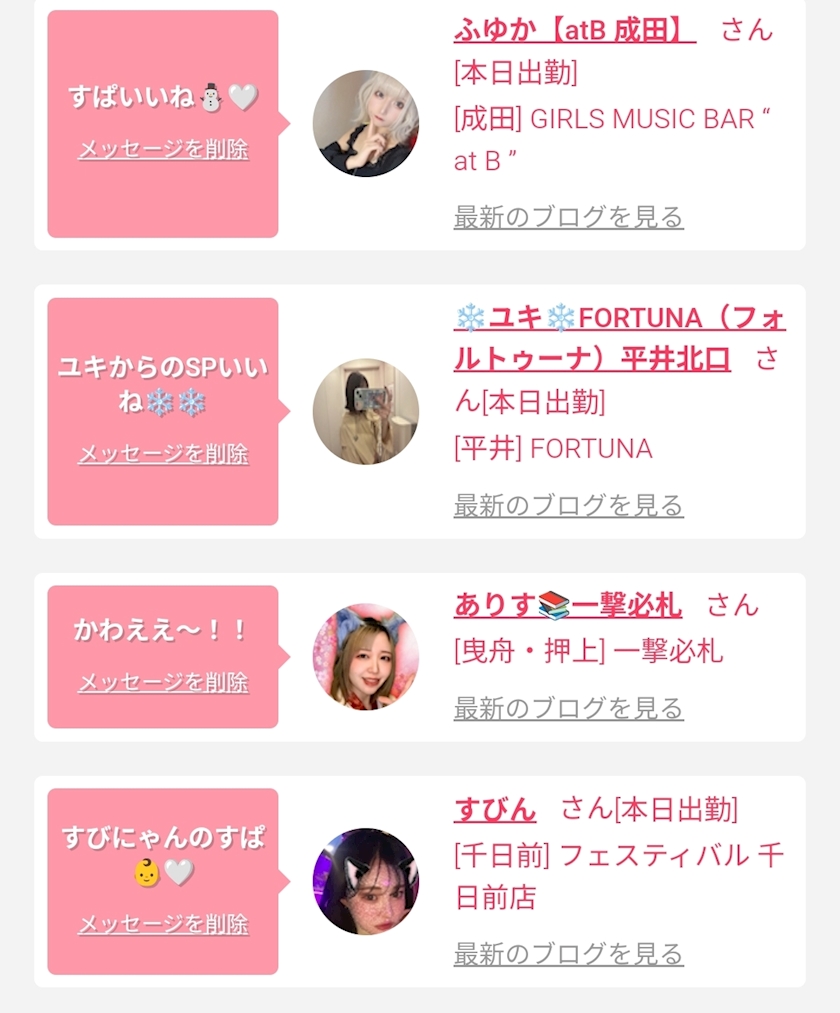The width and height of the screenshot is (840, 1013).
Task: Delete the かわええ〜！！ message
Action: [163, 683]
